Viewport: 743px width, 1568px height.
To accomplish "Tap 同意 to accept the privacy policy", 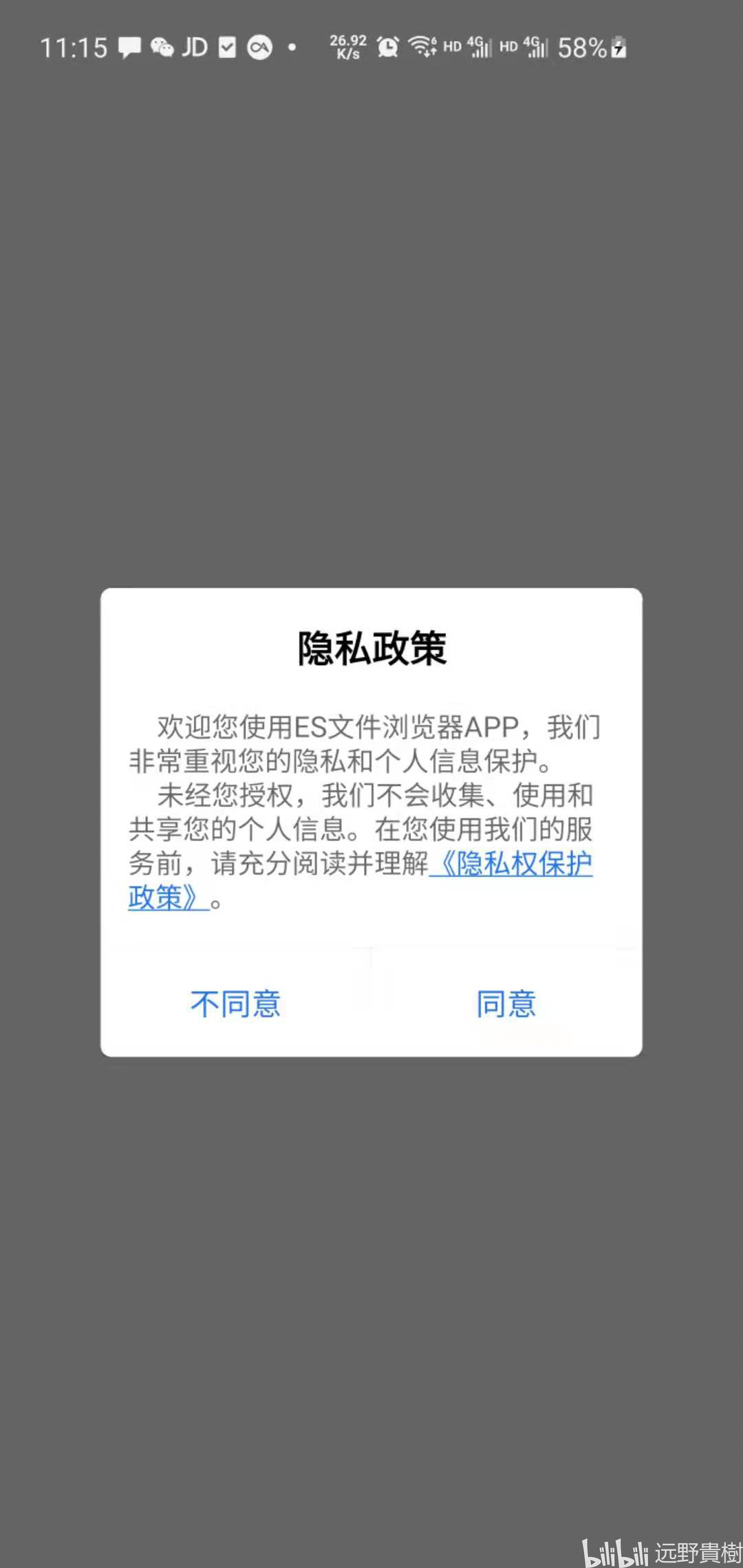I will point(506,1004).
